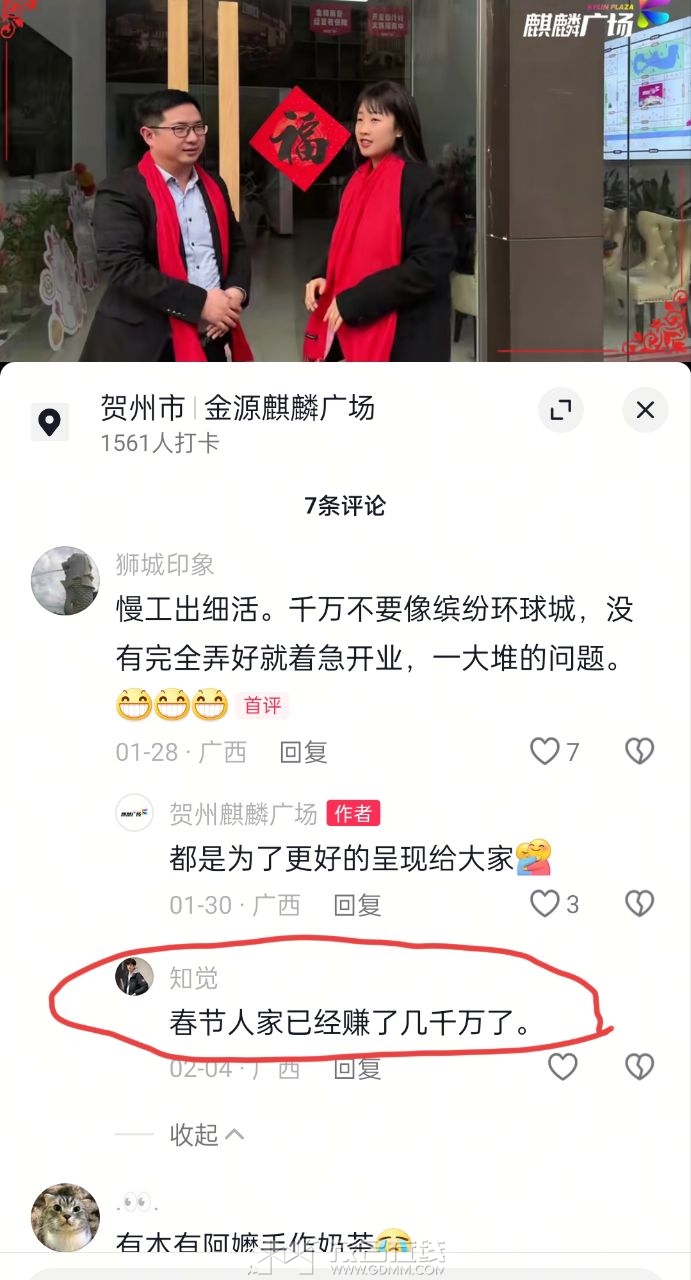
Task: Dislike 知觉's comment
Action: 639,1067
